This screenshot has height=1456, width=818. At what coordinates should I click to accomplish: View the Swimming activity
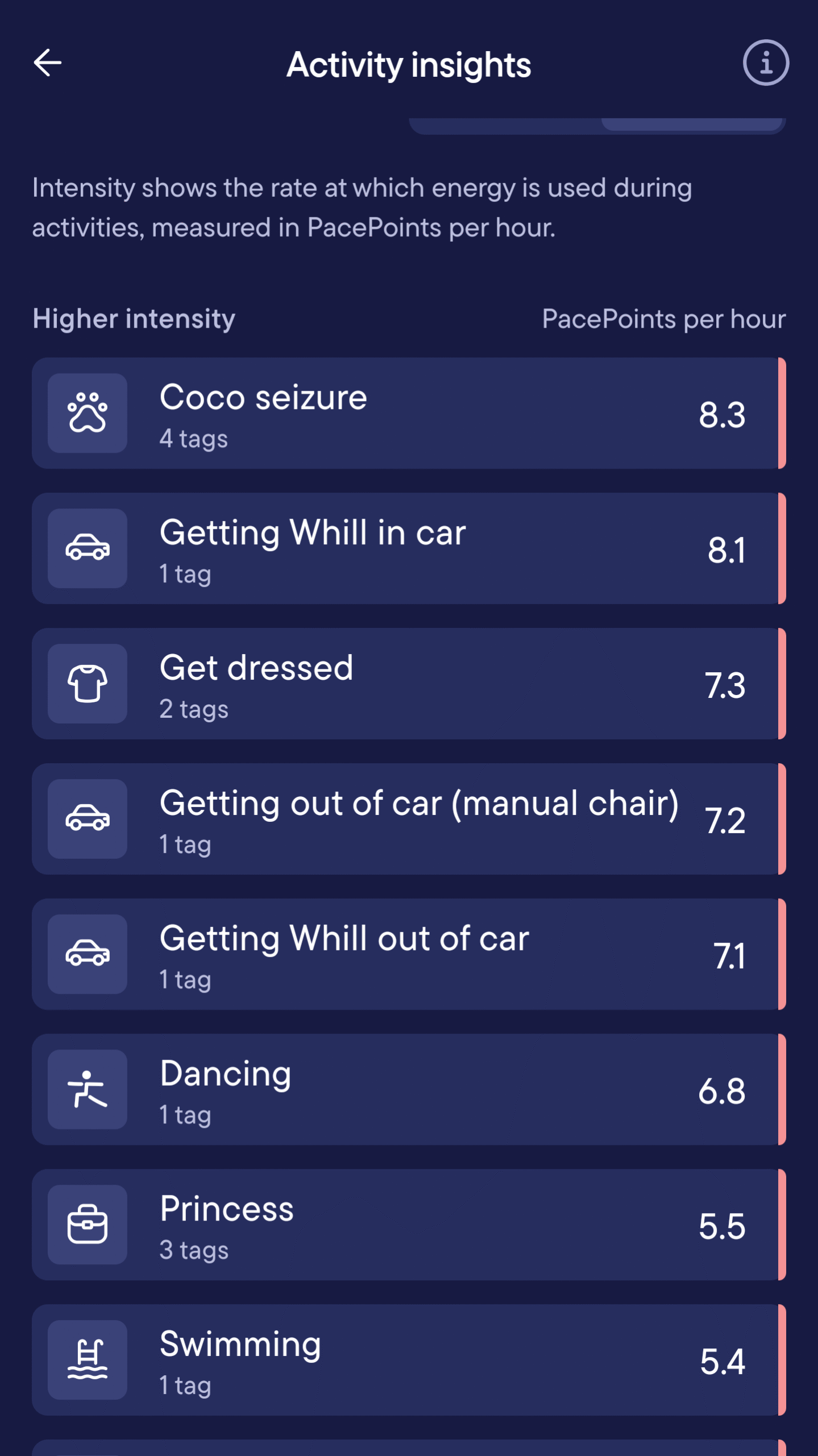[x=408, y=1360]
